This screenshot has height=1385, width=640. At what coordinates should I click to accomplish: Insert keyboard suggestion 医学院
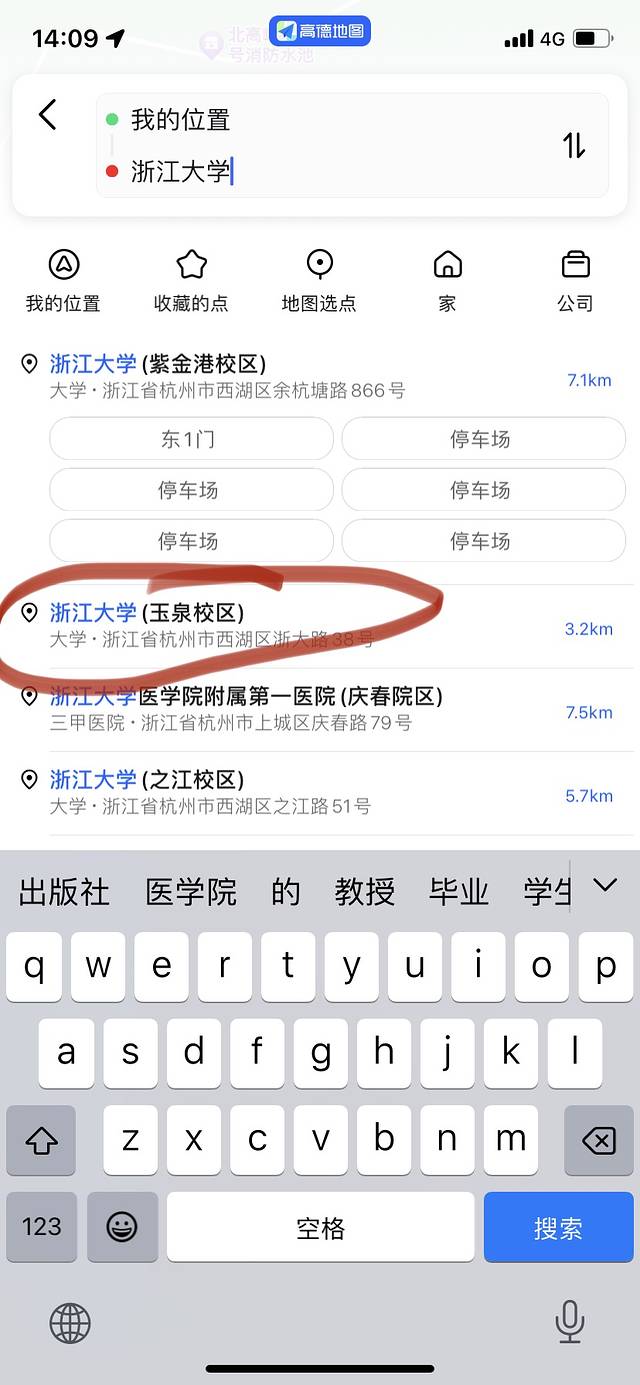tap(191, 891)
